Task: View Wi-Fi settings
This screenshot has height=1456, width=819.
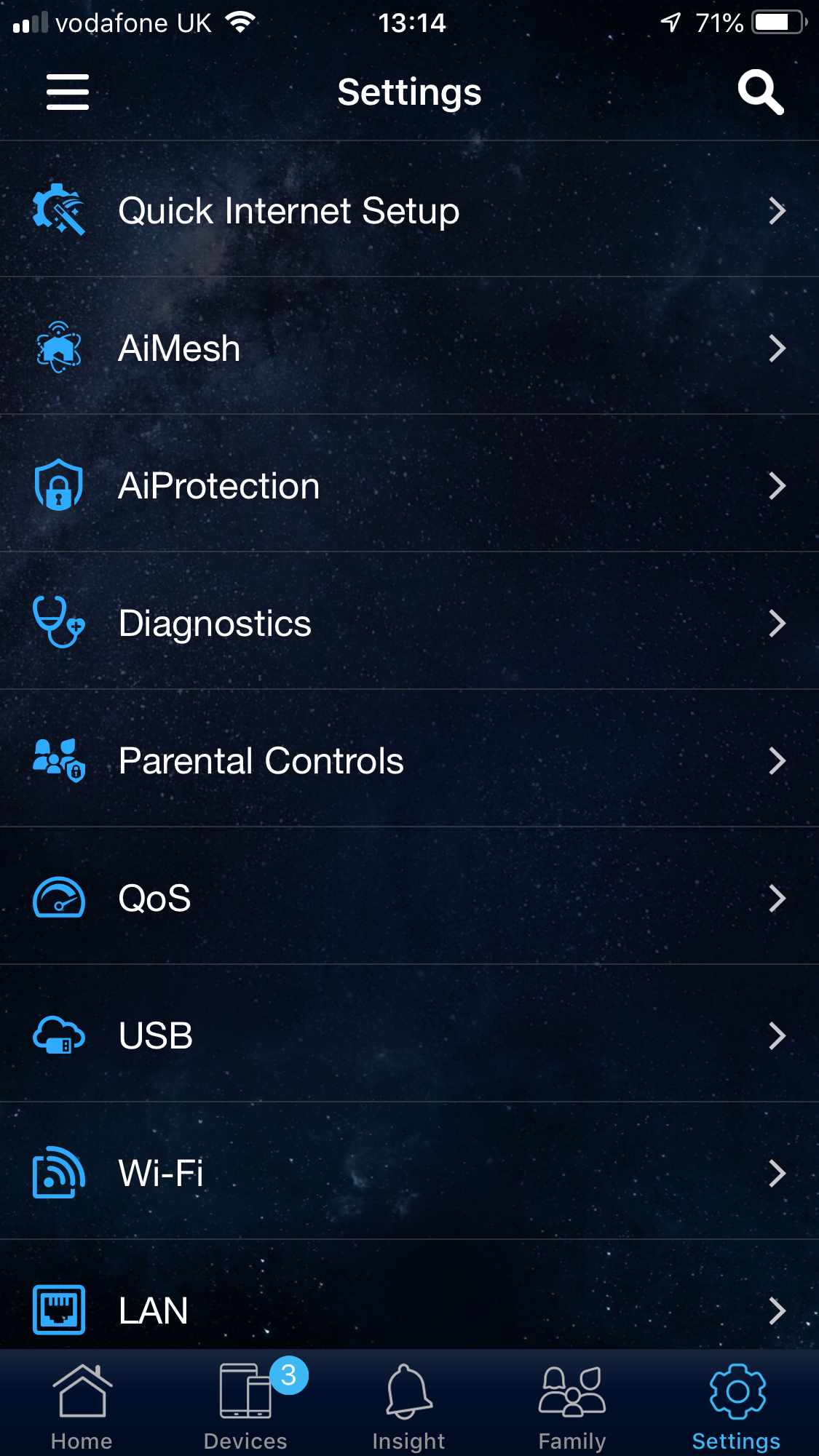Action: click(409, 1173)
